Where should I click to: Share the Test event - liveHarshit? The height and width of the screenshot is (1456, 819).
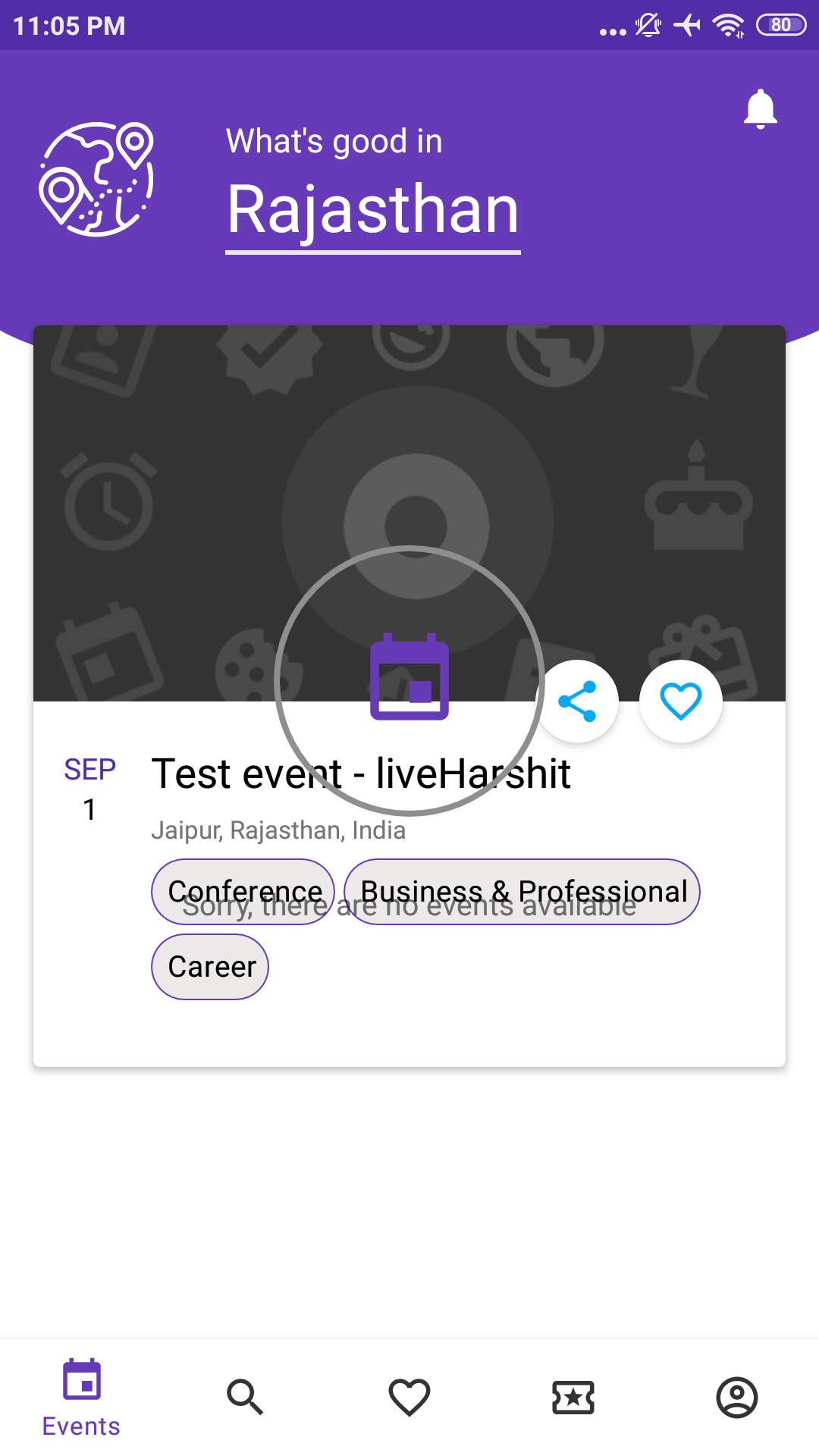coord(577,701)
